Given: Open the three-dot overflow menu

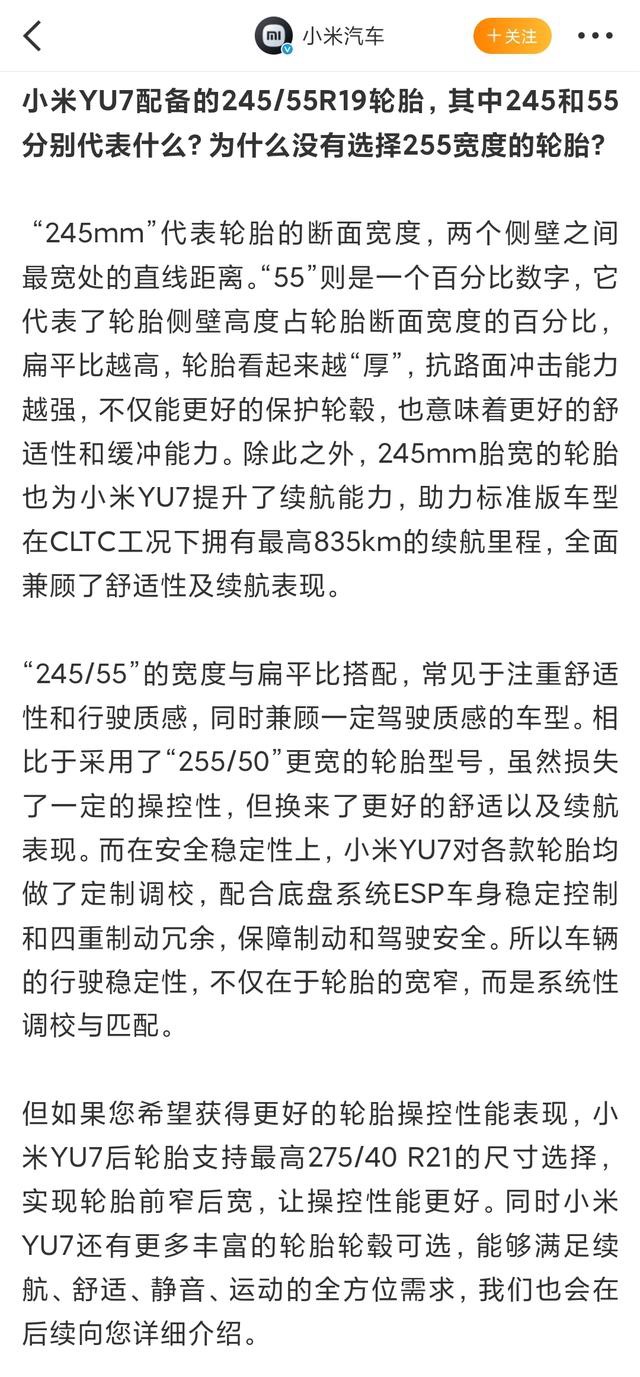Looking at the screenshot, I should coord(596,36).
